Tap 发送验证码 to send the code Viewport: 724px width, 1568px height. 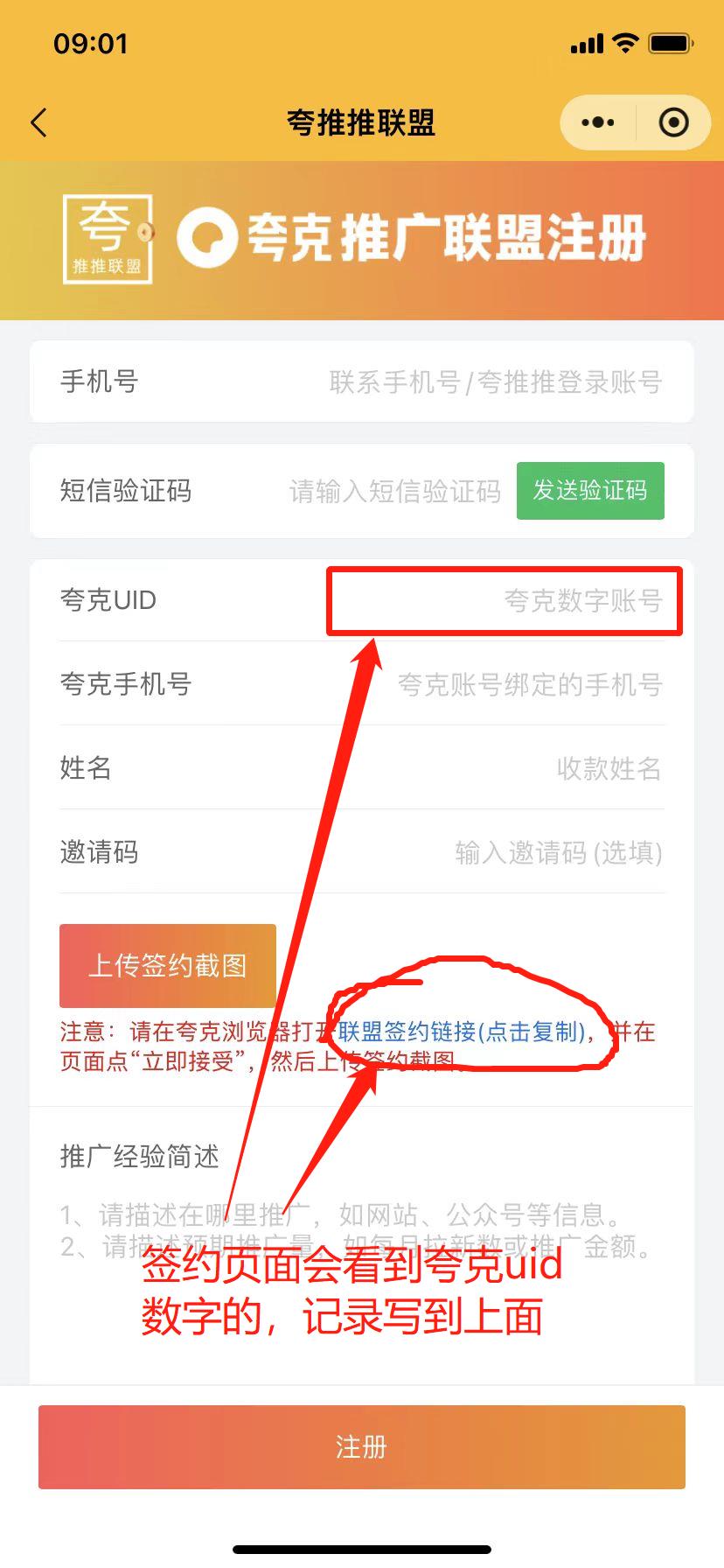point(590,491)
